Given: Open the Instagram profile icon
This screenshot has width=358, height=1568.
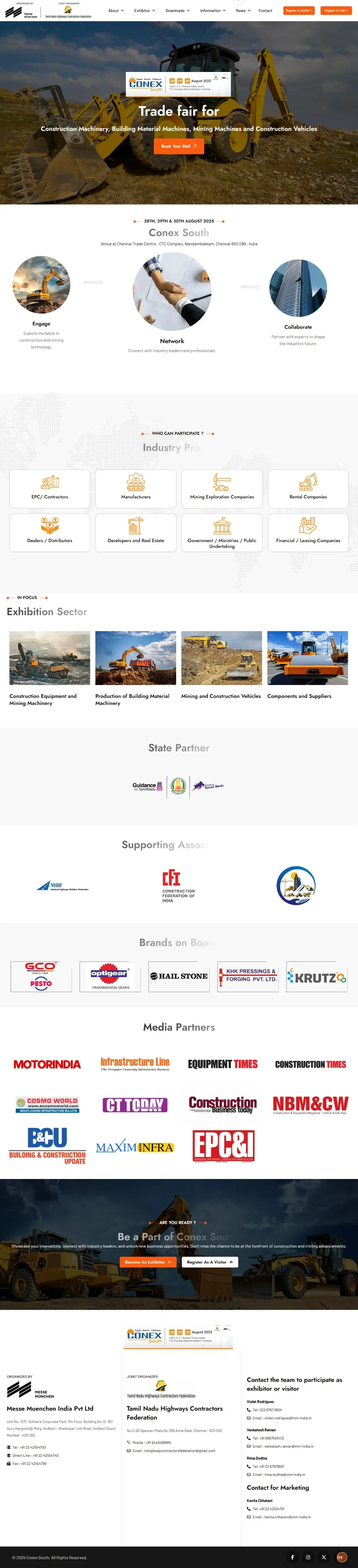Looking at the screenshot, I should point(308,1557).
